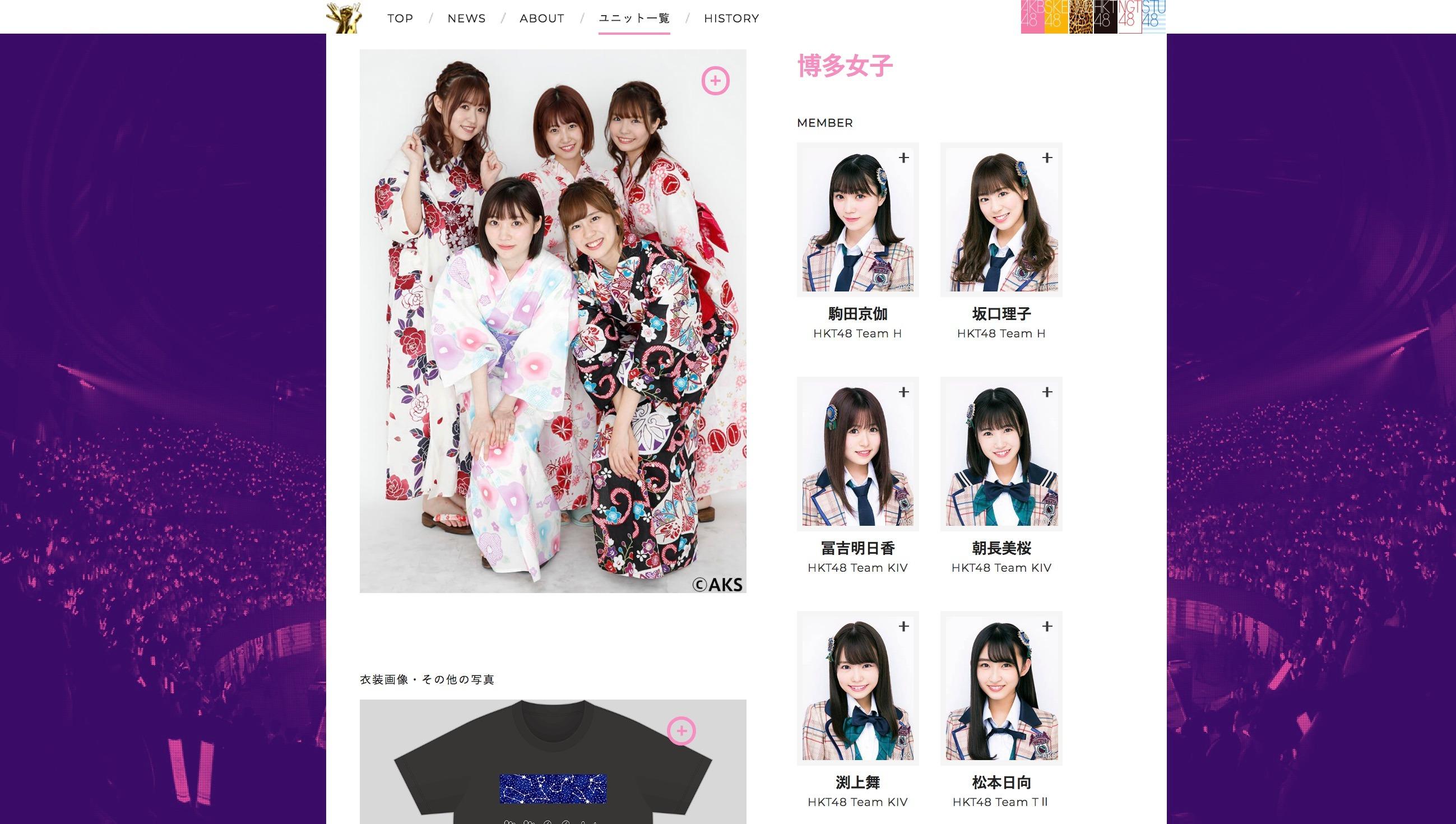Go to the NEWS page
This screenshot has height=824, width=1456.
(x=466, y=18)
